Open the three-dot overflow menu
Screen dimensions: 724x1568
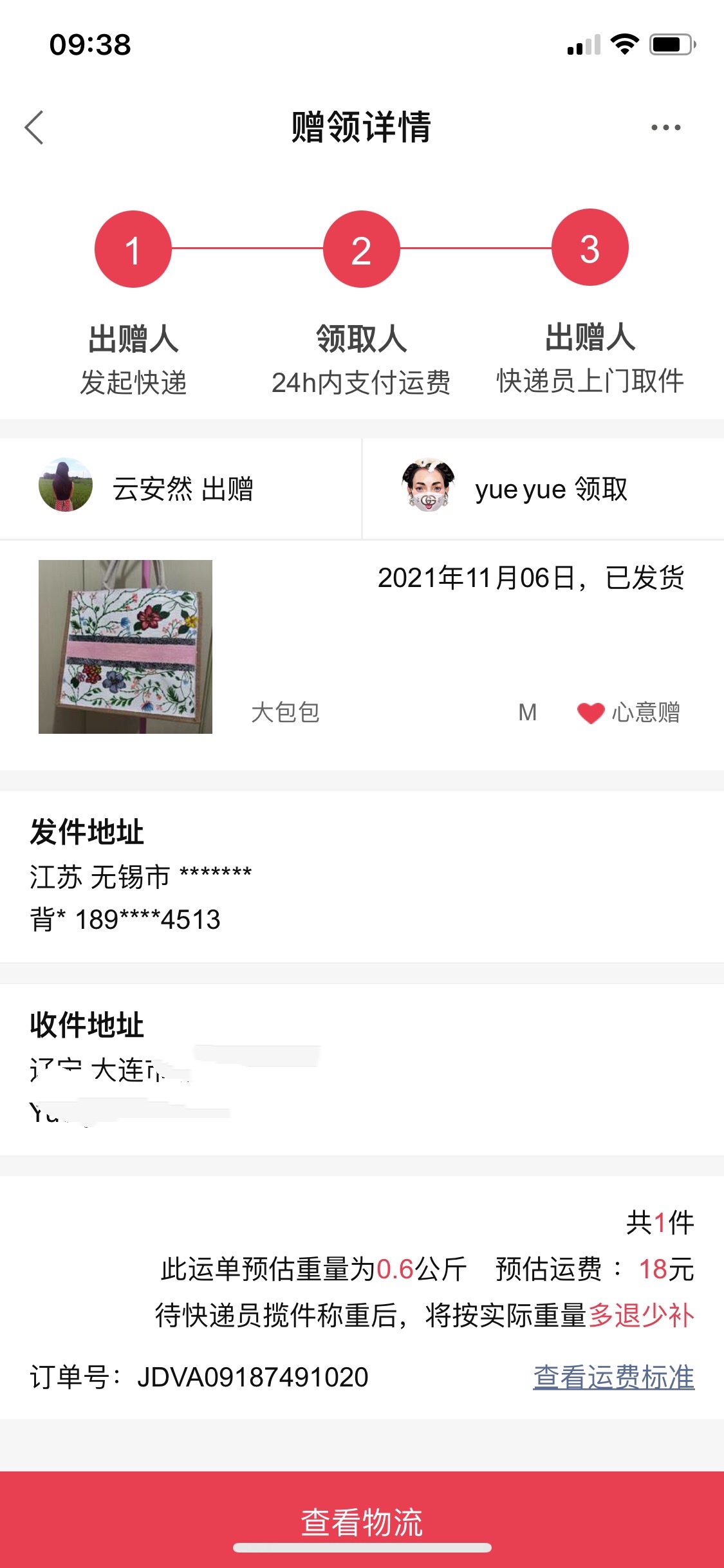[x=665, y=127]
